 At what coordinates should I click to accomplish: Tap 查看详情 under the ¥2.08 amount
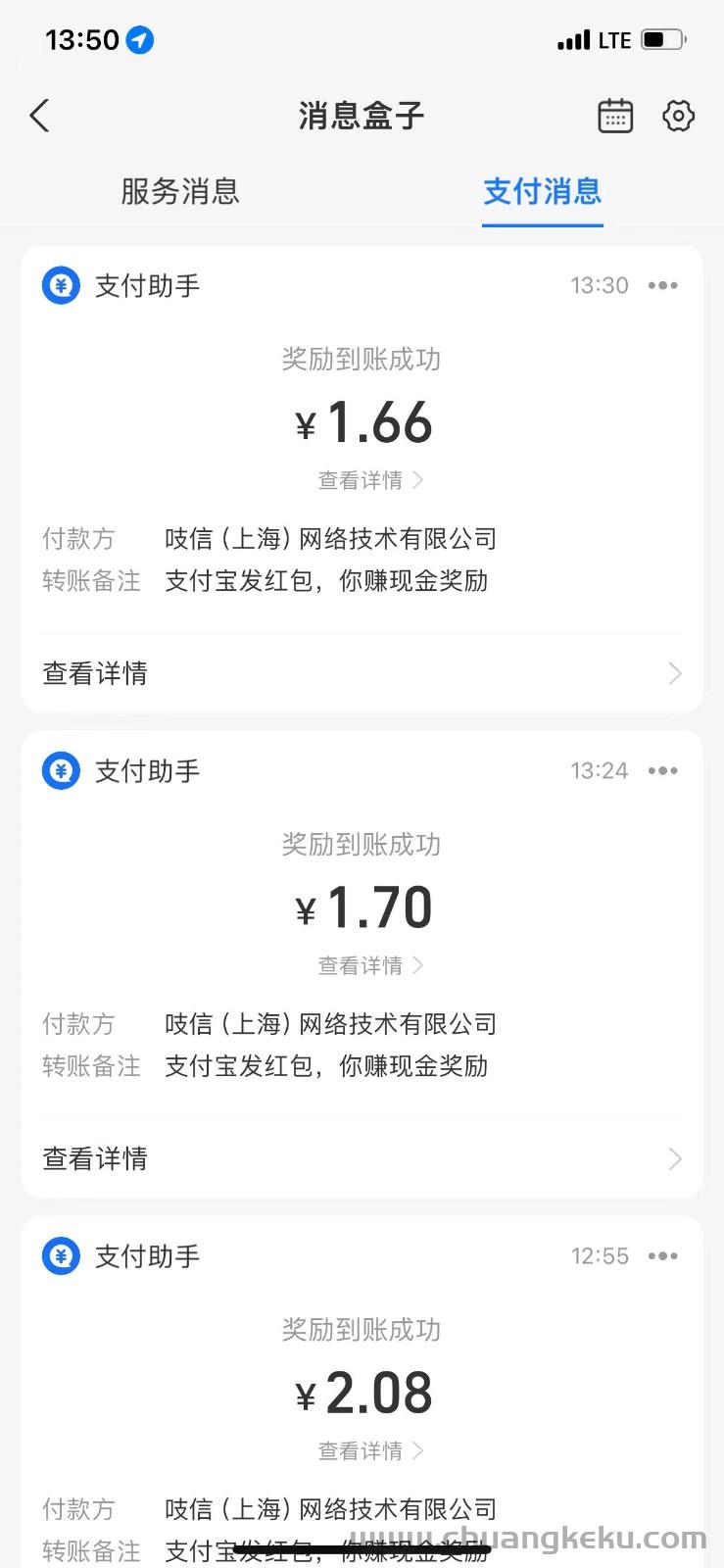pos(370,1450)
